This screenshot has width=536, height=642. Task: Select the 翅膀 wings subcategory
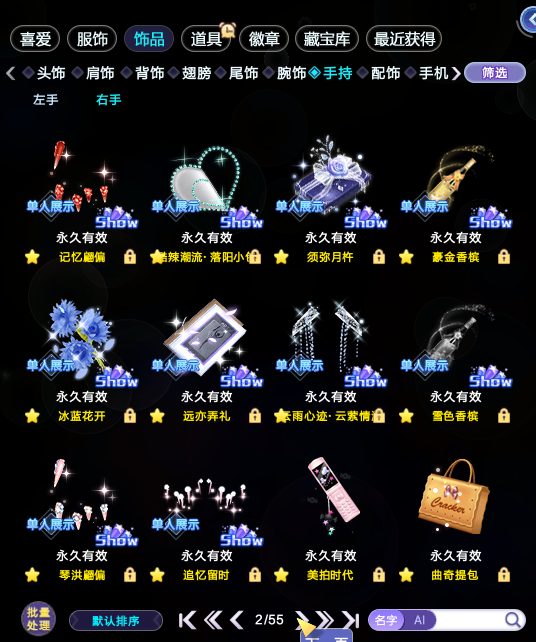click(190, 73)
